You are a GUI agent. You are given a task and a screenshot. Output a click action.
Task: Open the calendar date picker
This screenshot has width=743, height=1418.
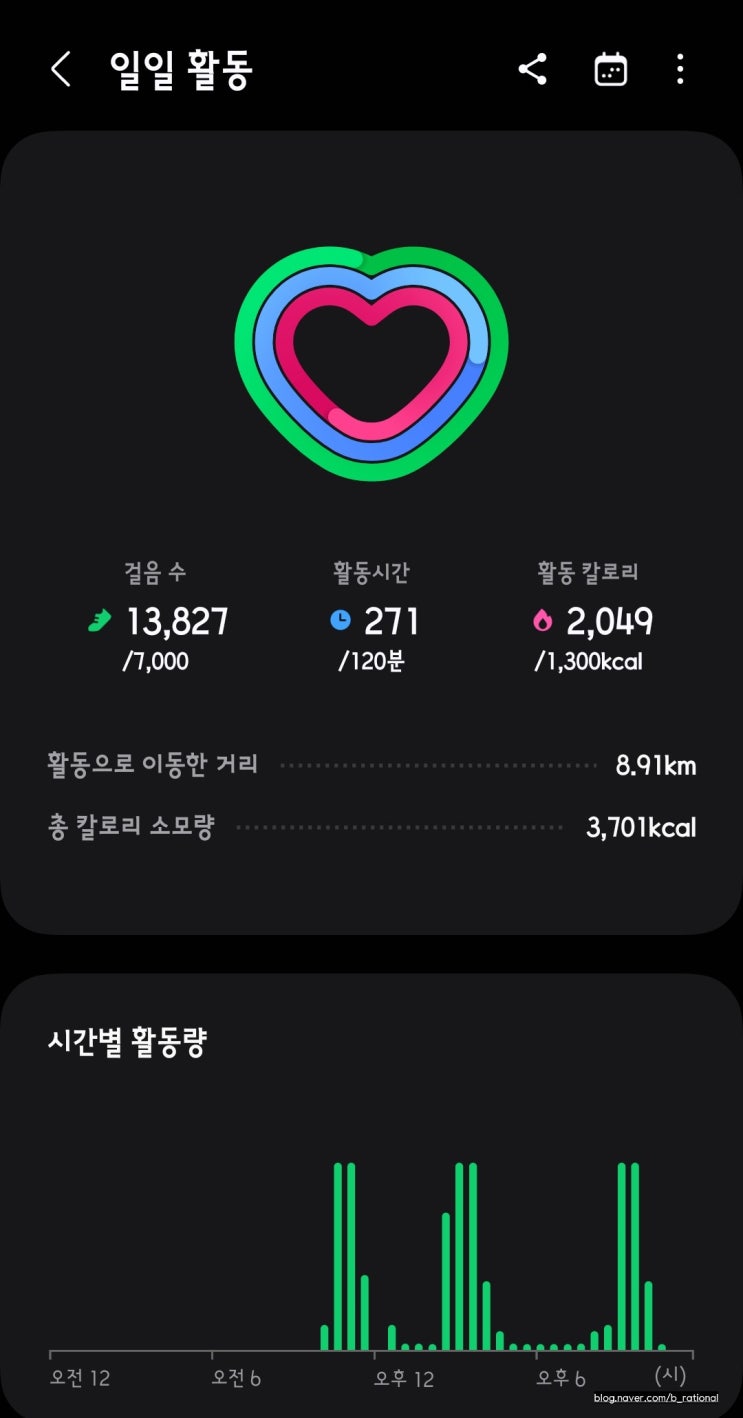610,70
